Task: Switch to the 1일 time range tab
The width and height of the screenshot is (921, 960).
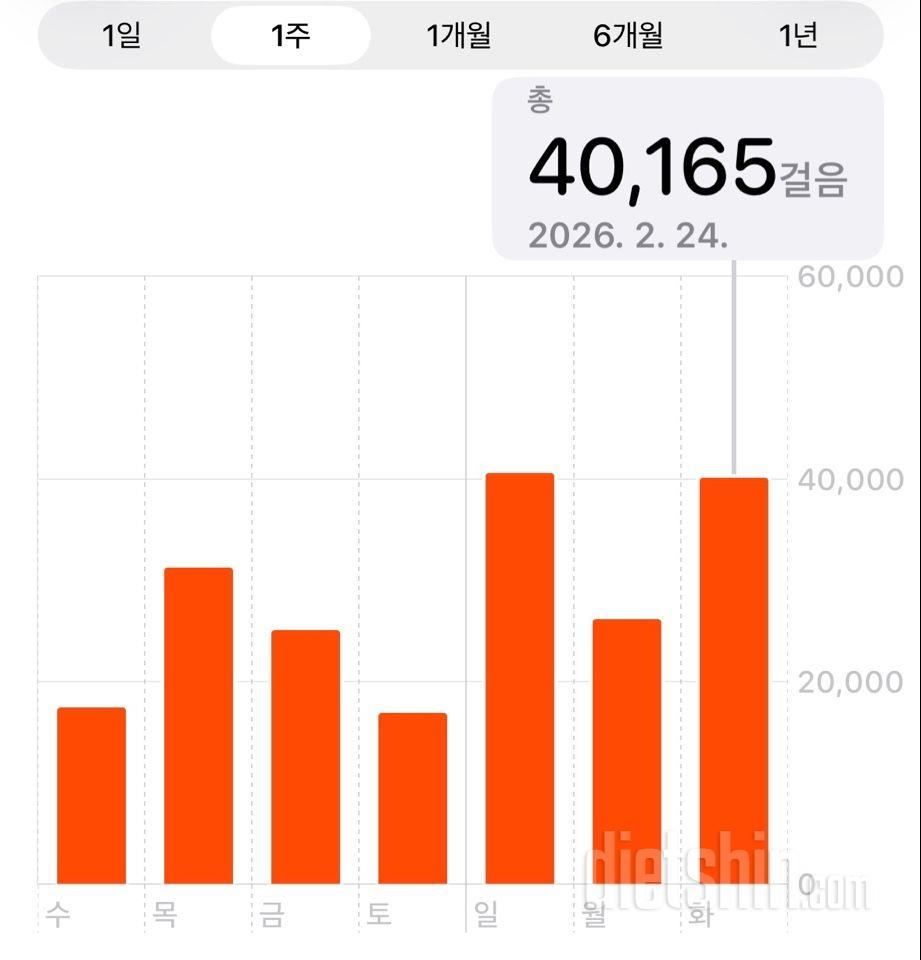Action: tap(120, 36)
